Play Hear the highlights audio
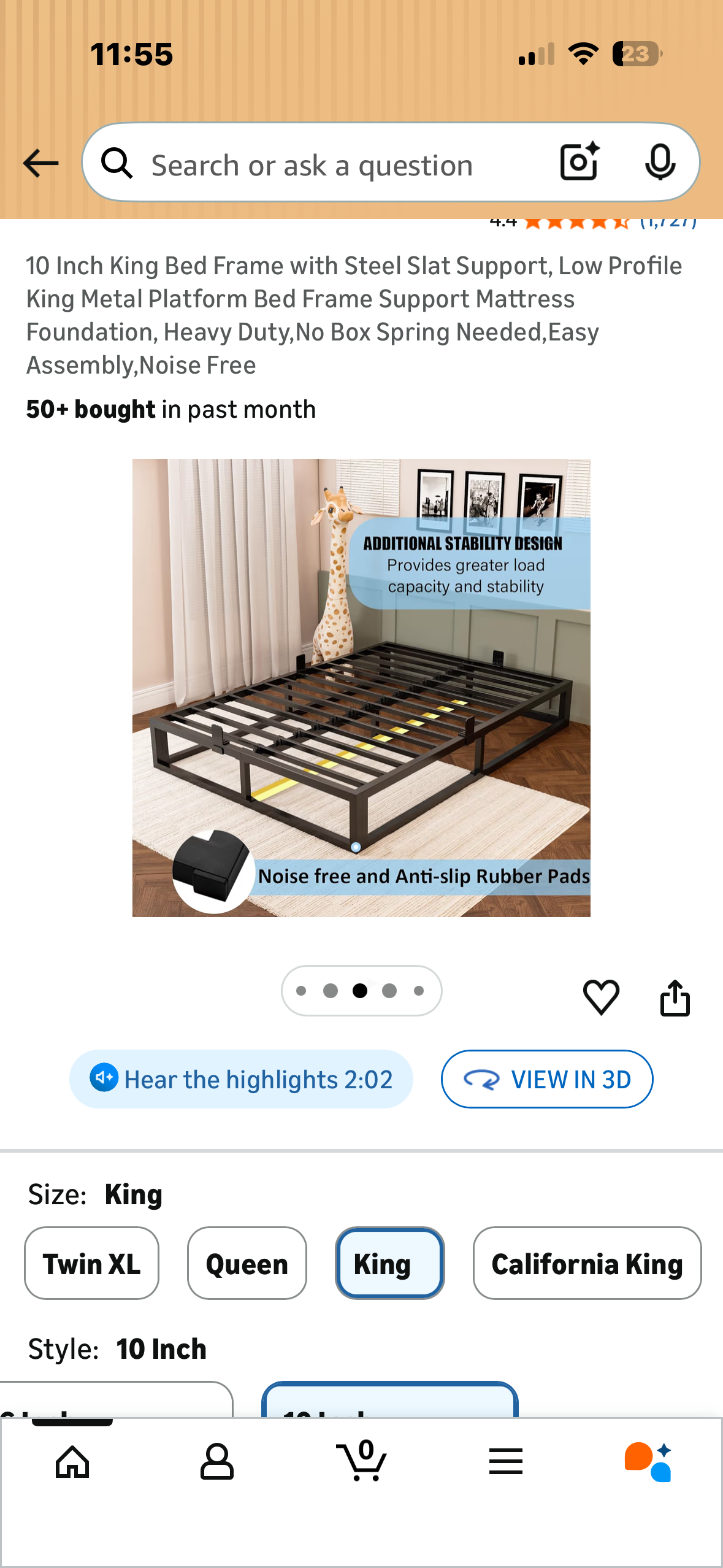723x1568 pixels. (x=241, y=1079)
